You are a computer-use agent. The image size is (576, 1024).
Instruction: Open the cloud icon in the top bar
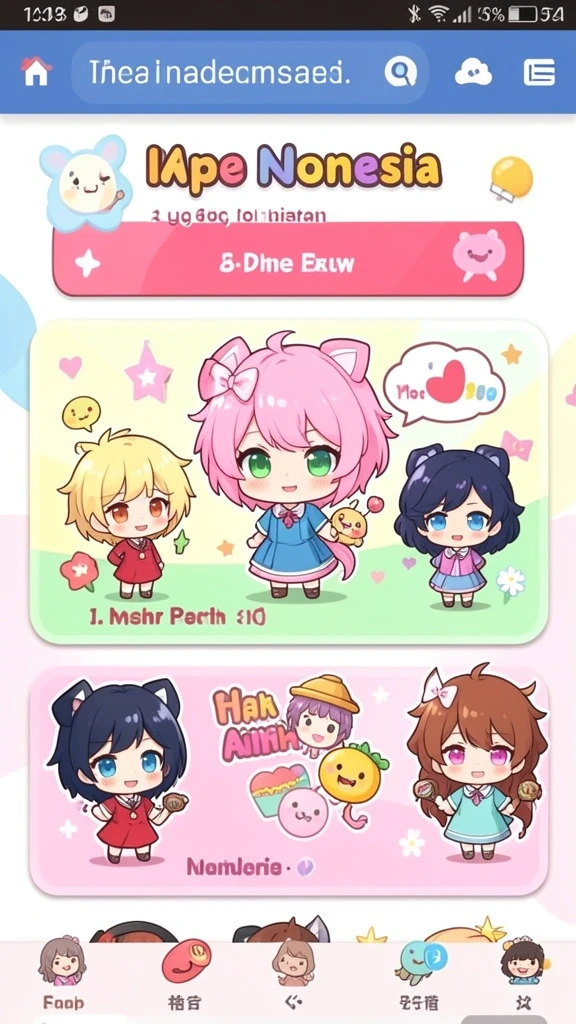coord(473,72)
